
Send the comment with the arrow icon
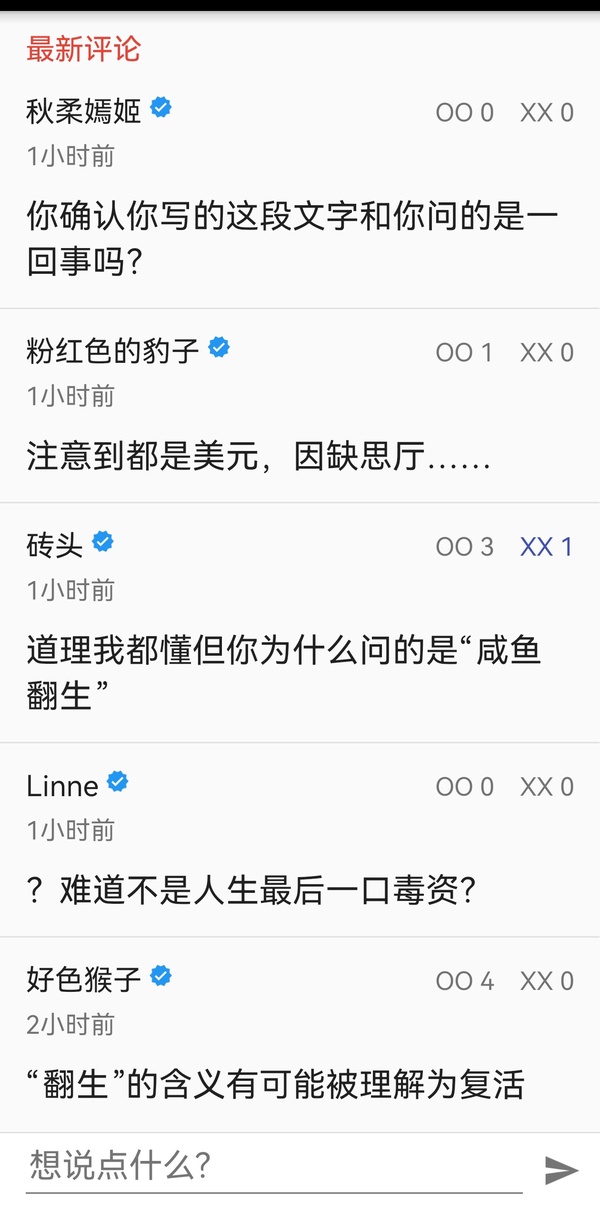pos(561,1169)
